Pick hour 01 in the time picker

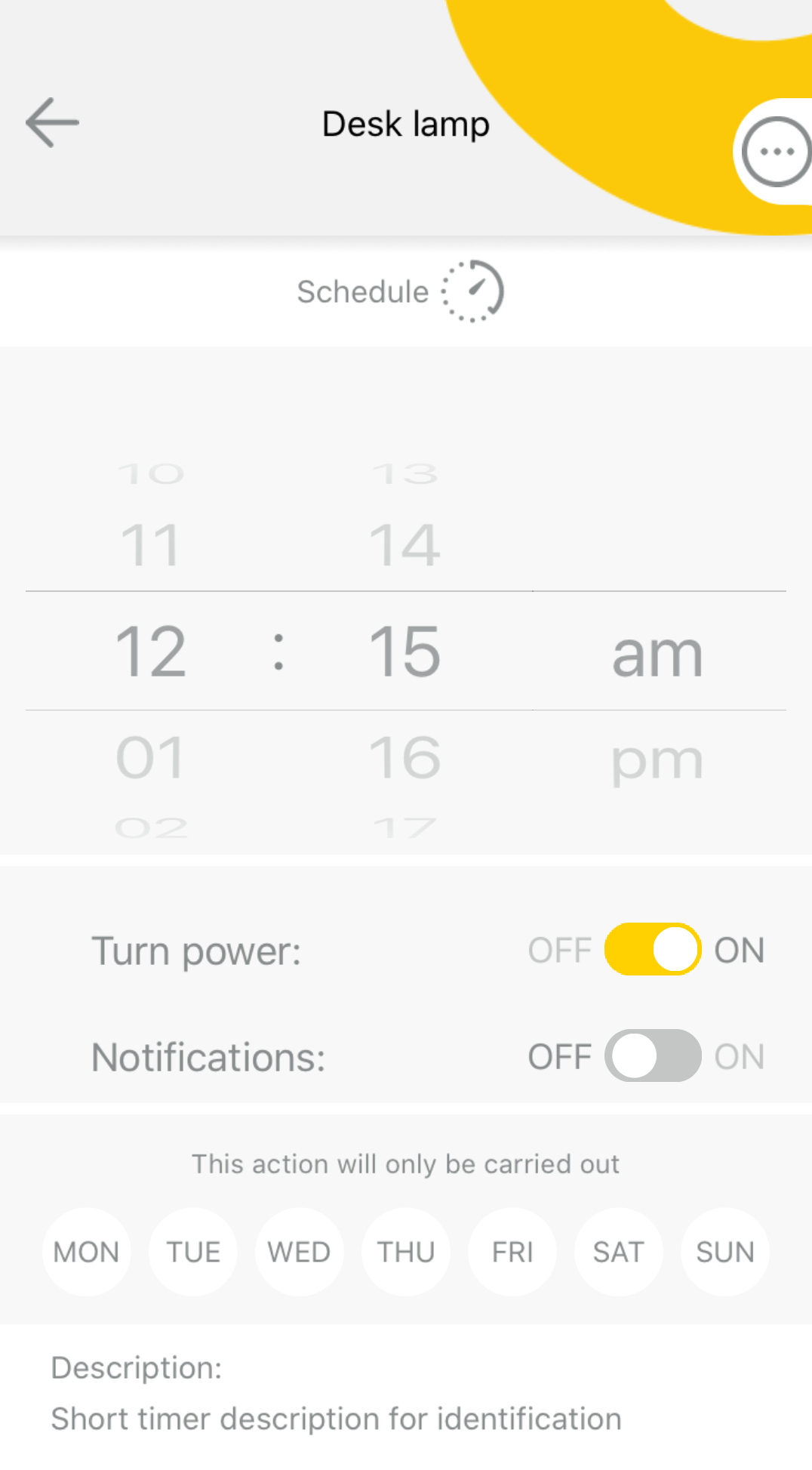(x=150, y=757)
